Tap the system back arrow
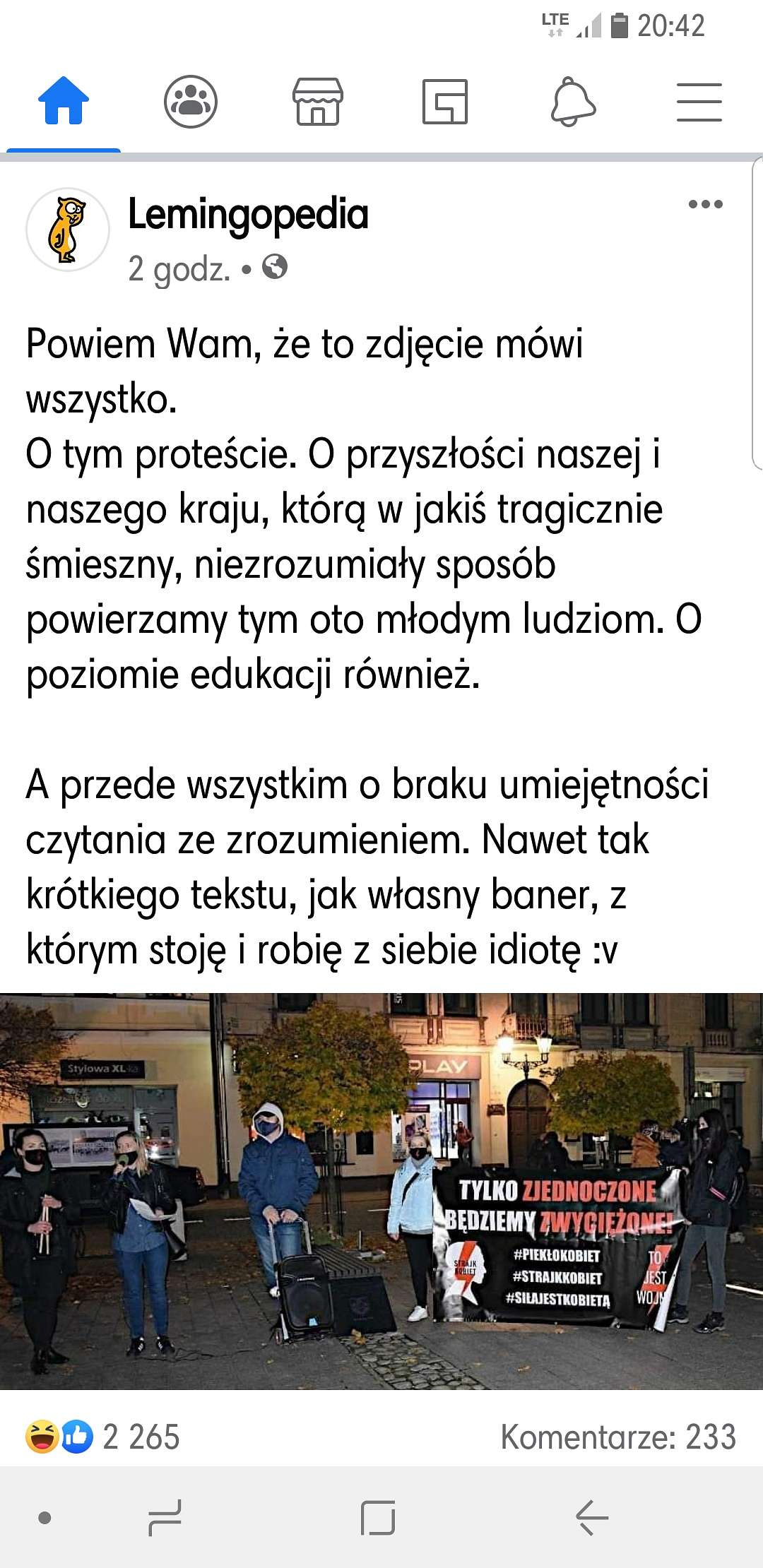763x1568 pixels. pyautogui.click(x=592, y=1517)
